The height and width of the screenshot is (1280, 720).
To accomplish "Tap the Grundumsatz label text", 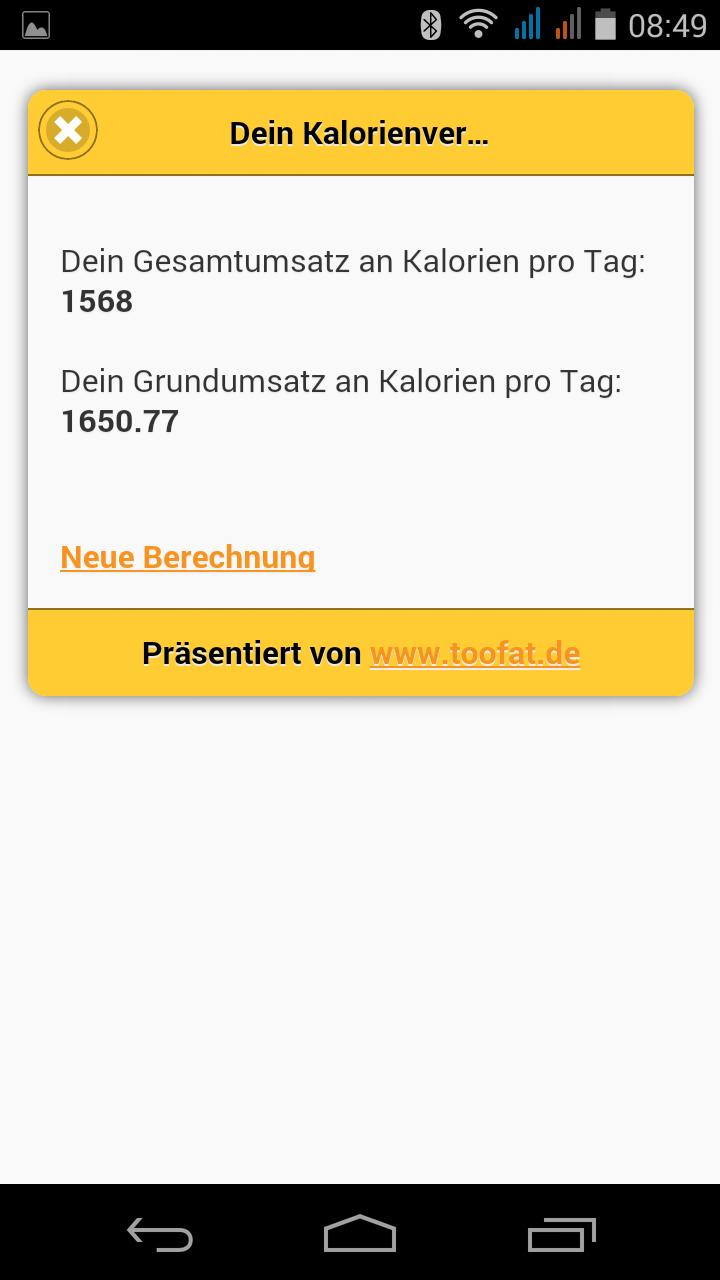I will coord(342,381).
